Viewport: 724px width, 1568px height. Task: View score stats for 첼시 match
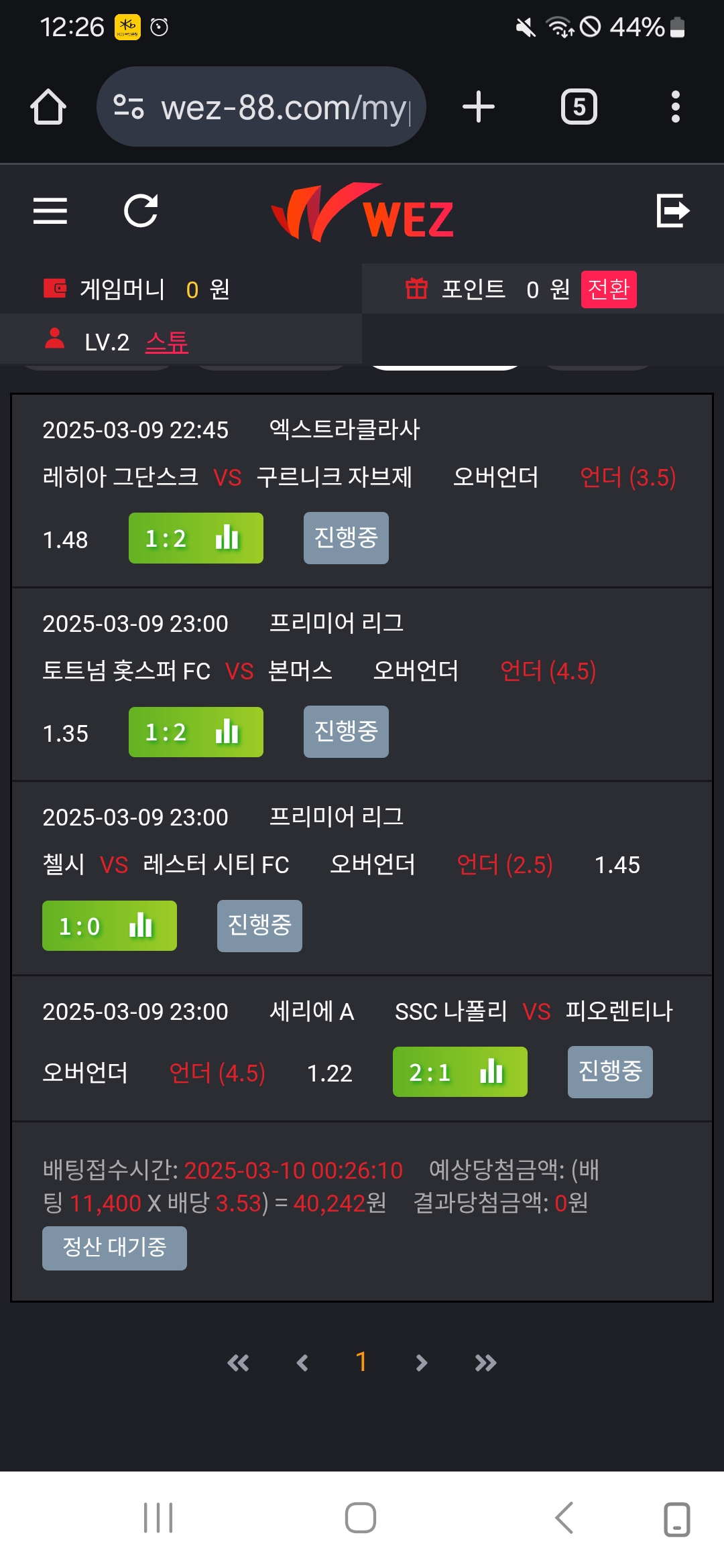pyautogui.click(x=109, y=925)
